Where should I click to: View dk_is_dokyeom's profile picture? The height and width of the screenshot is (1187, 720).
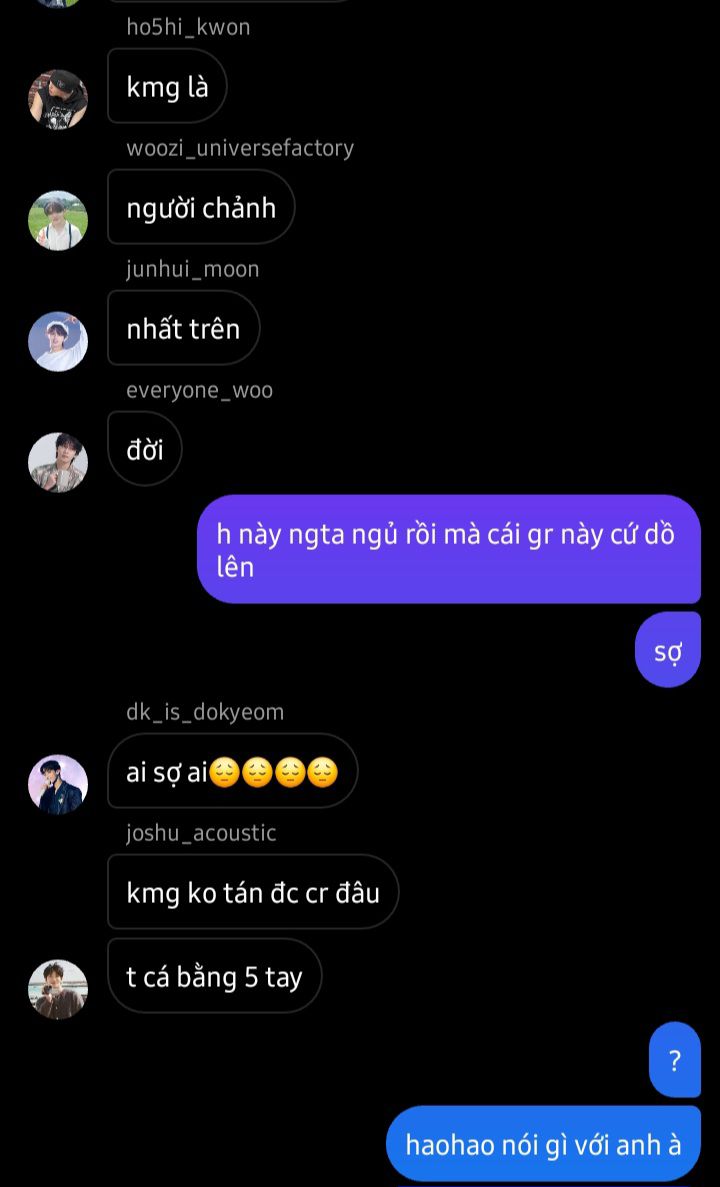[x=58, y=784]
